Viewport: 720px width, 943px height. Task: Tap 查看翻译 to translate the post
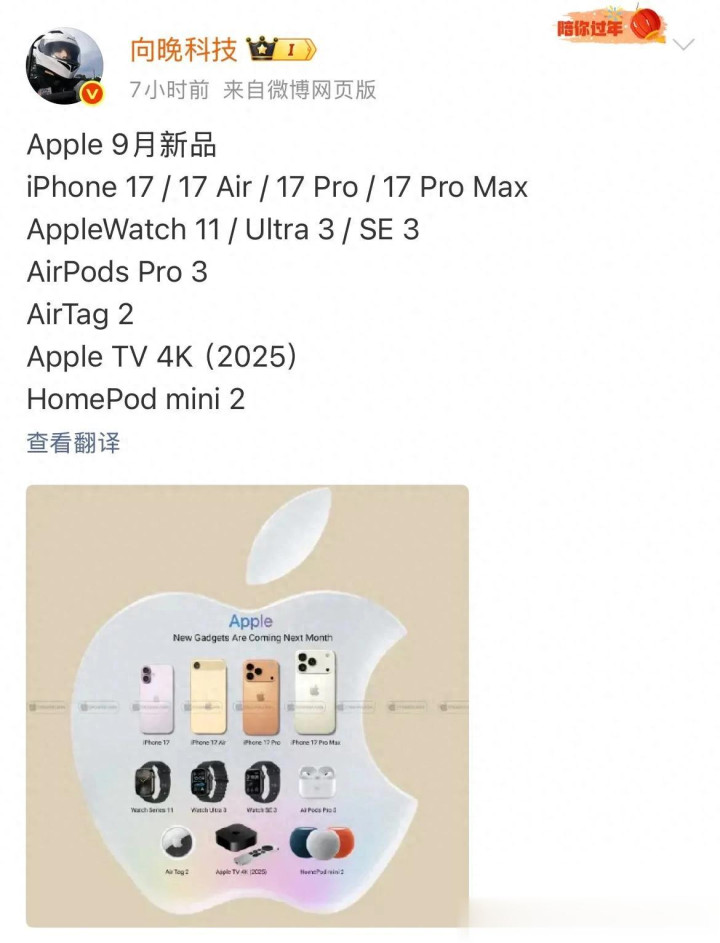[73, 443]
